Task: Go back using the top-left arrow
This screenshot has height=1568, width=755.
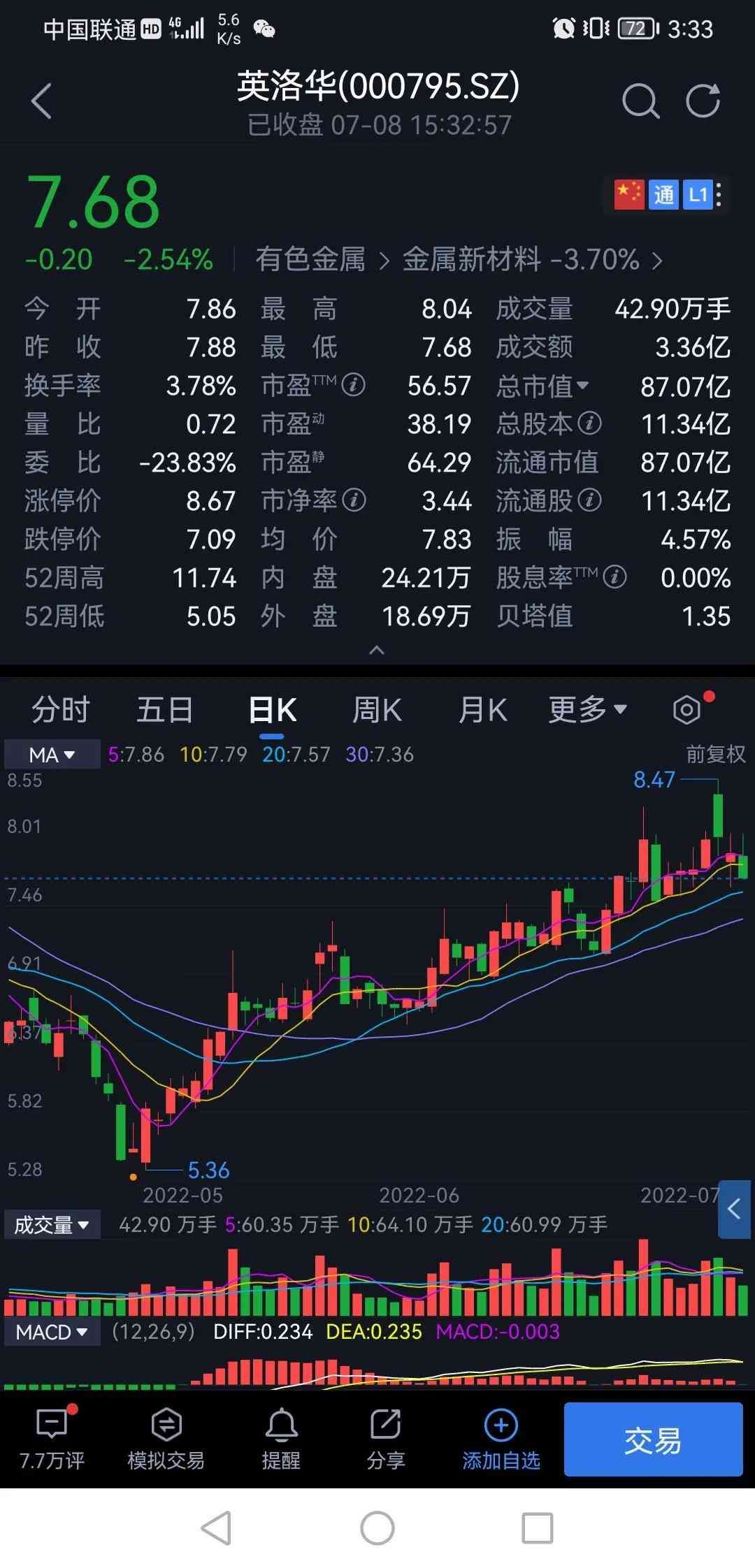Action: (x=42, y=101)
